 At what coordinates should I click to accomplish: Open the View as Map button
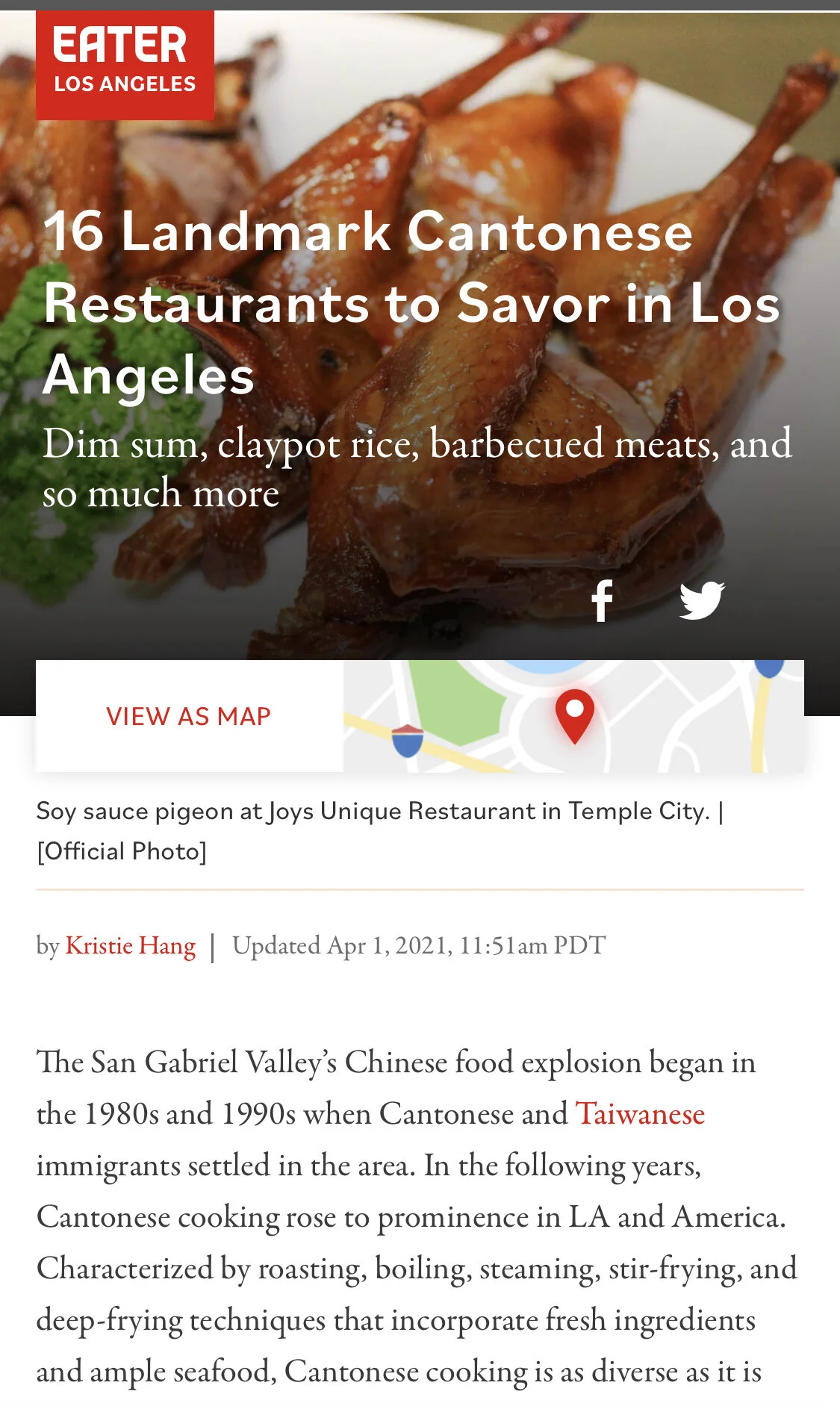click(x=189, y=716)
